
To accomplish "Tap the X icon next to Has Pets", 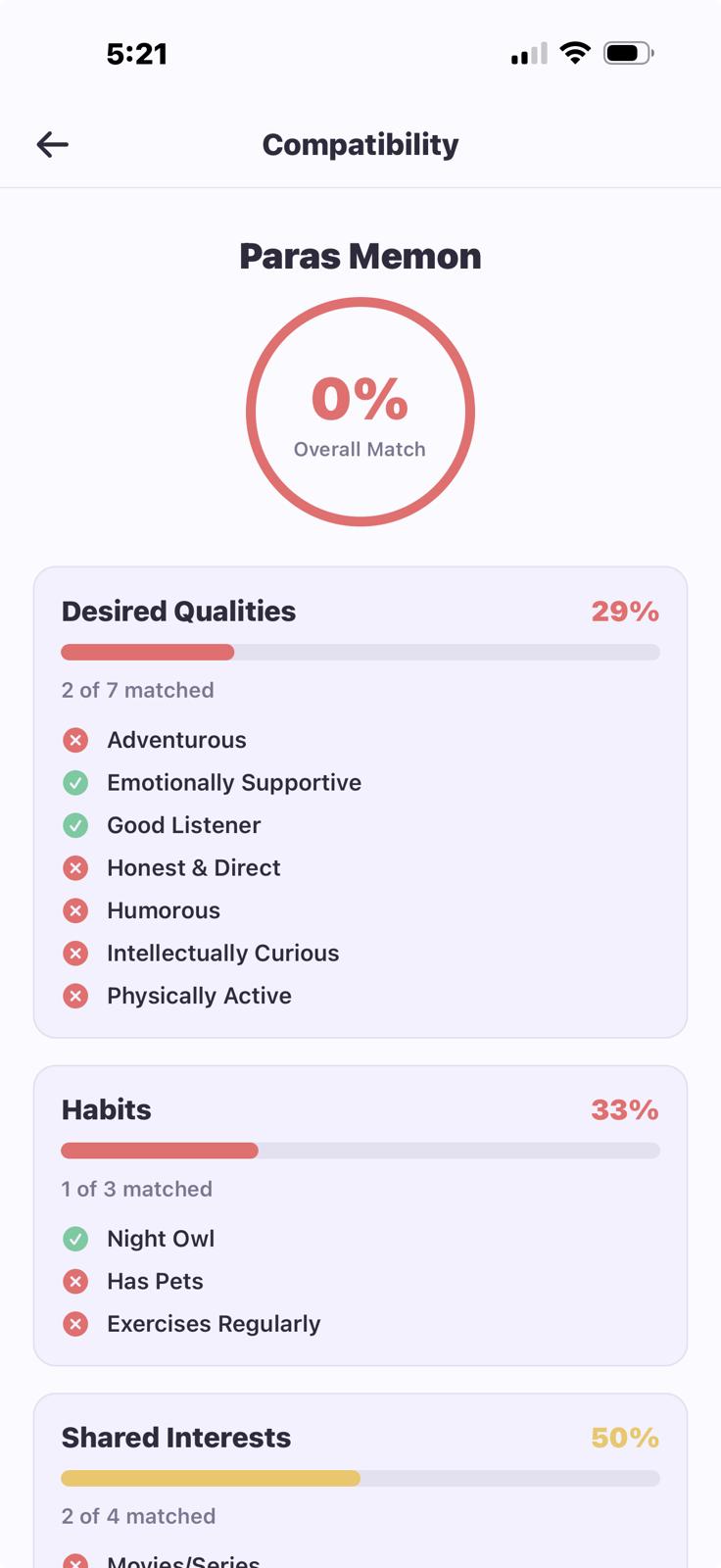I will pos(75,1281).
